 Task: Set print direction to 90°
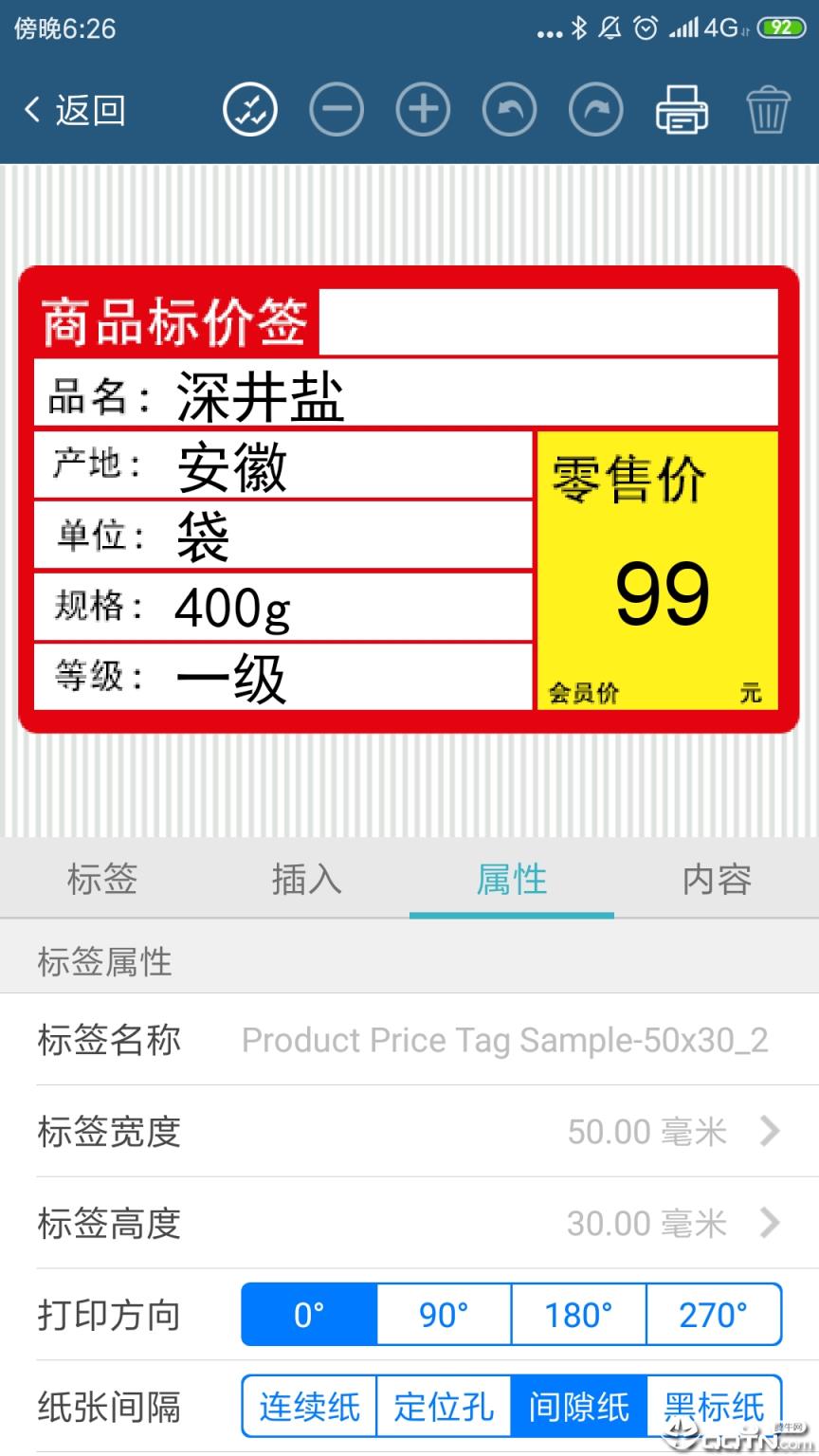coord(443,1315)
